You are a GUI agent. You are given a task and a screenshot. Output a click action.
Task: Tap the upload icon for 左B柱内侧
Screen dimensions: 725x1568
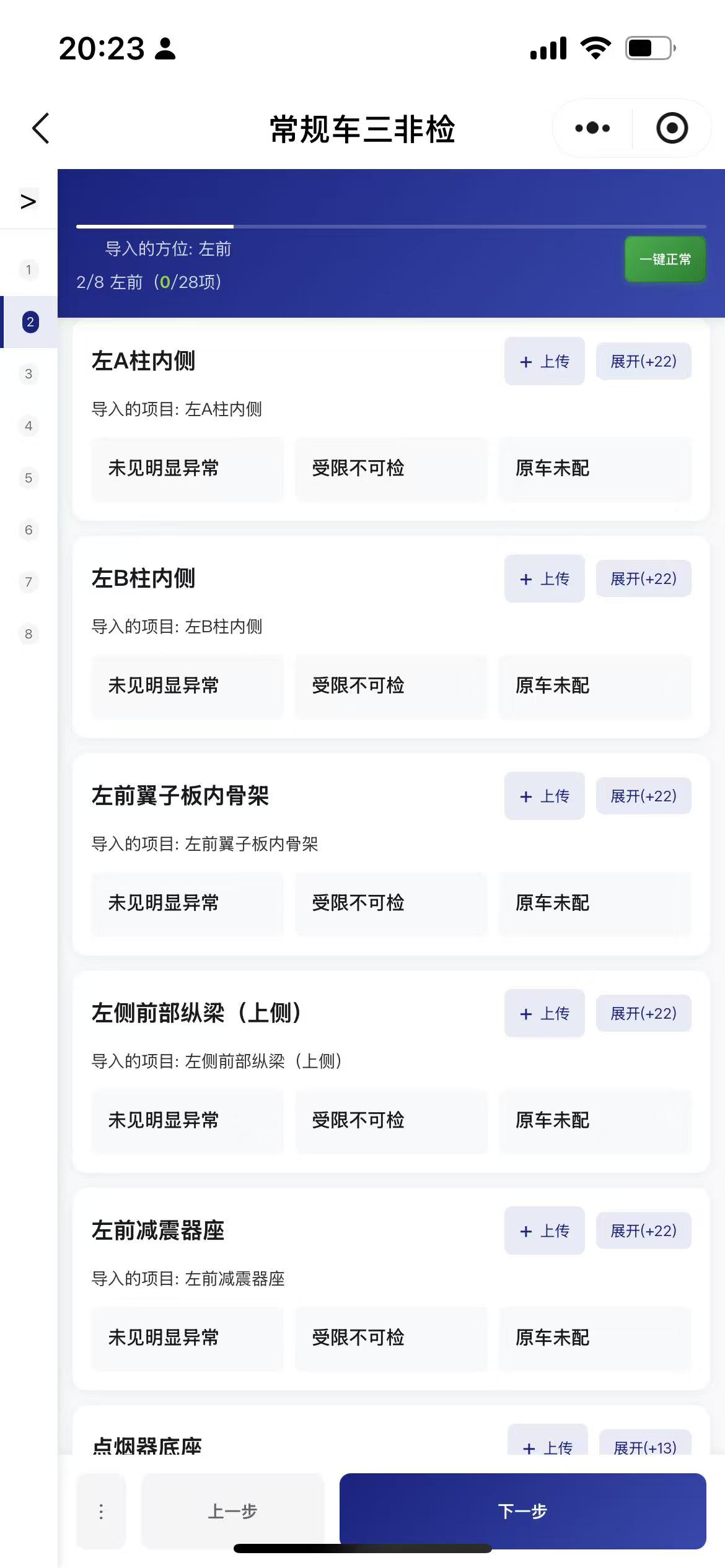(544, 579)
